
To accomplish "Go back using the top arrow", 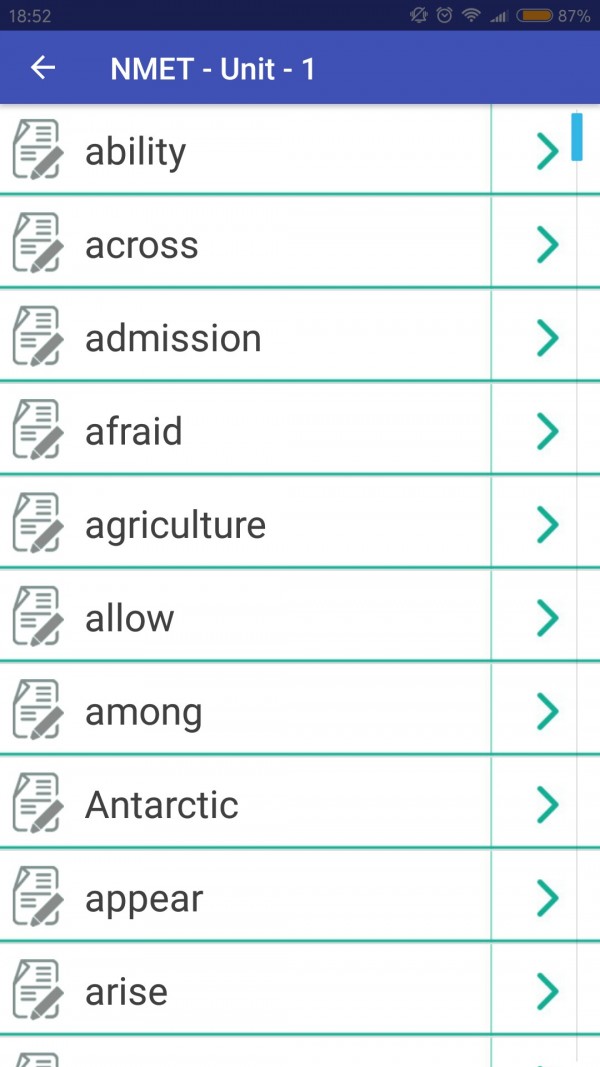I will (43, 68).
